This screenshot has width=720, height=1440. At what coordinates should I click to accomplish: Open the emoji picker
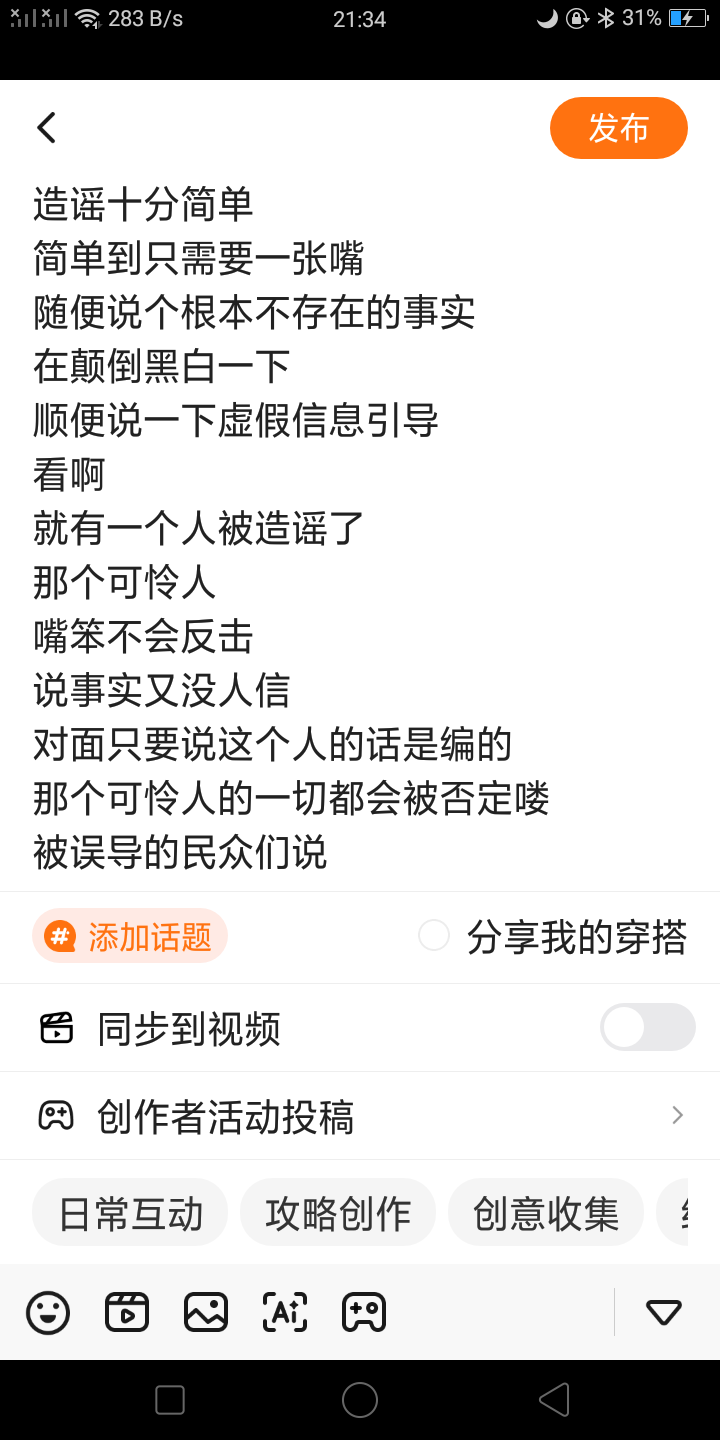[x=48, y=1312]
